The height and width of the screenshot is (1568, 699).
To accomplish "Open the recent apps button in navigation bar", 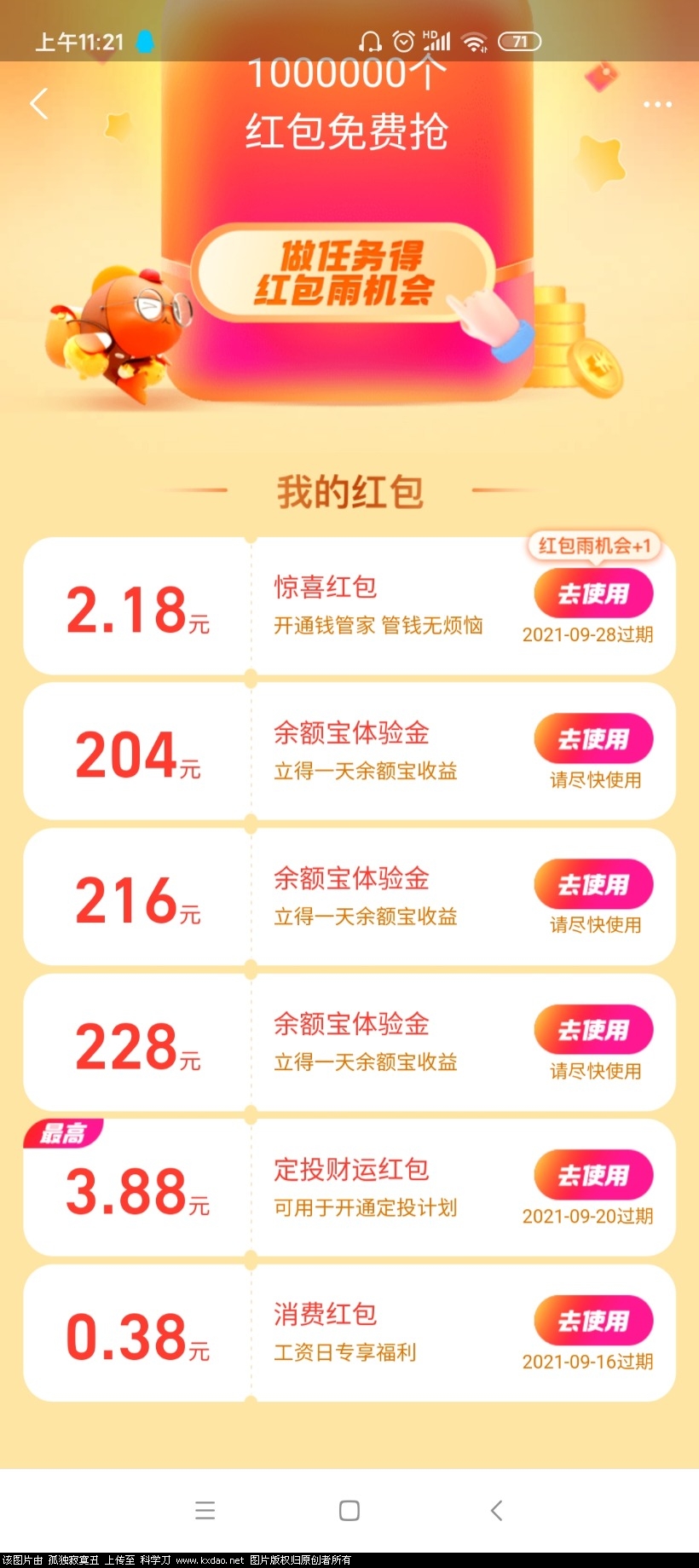I will pyautogui.click(x=205, y=1511).
